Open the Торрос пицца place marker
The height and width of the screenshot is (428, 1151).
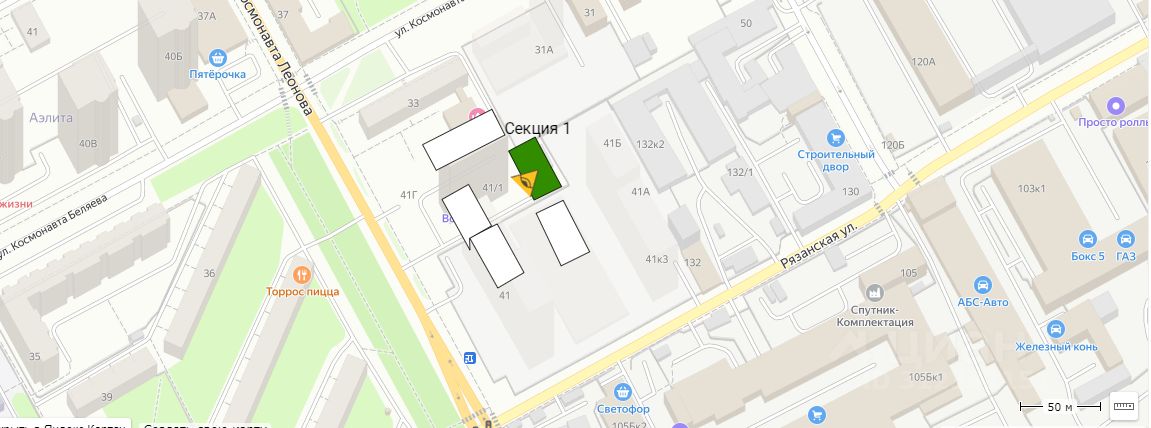302,273
